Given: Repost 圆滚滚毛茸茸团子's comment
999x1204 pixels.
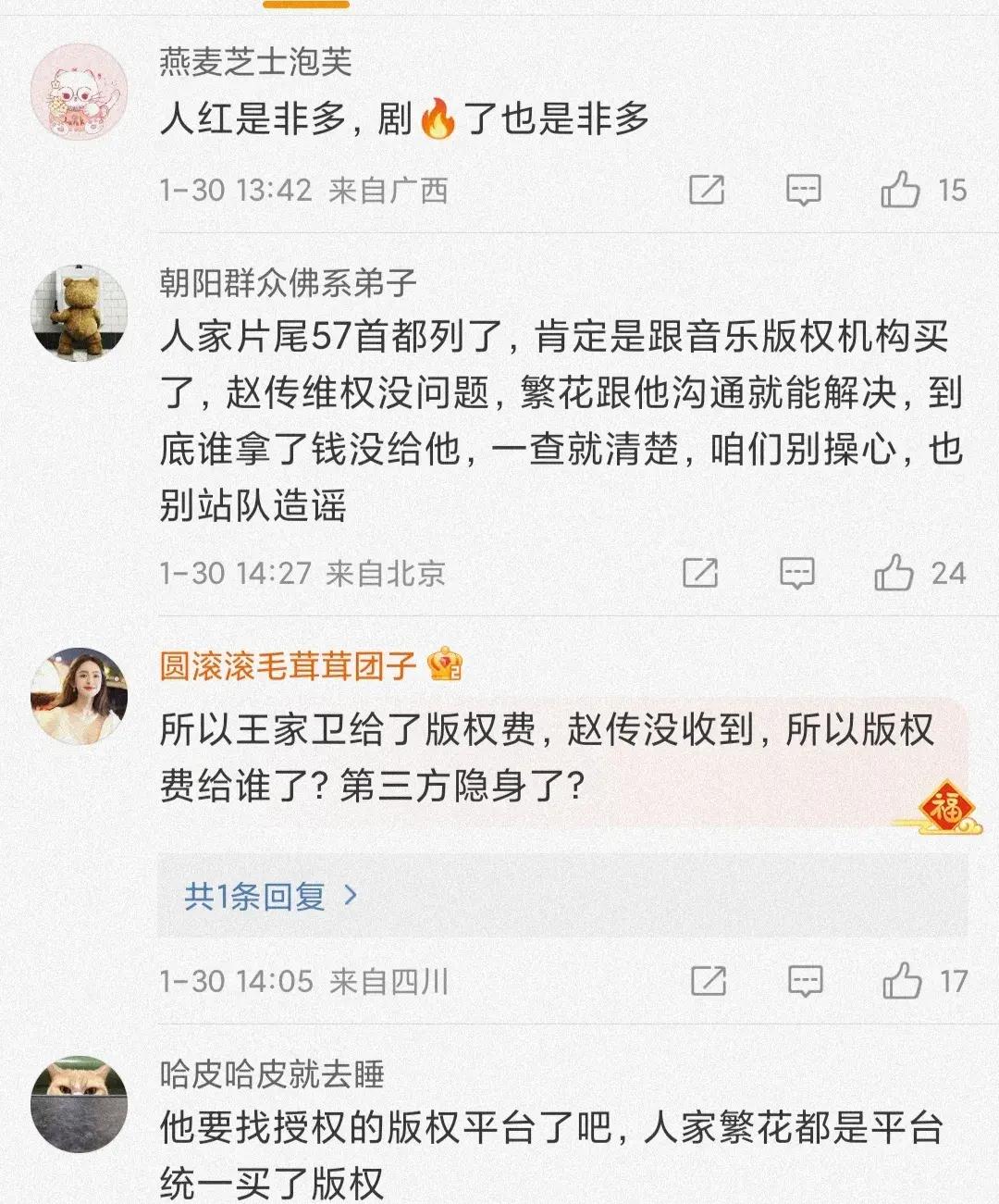Looking at the screenshot, I should tap(709, 981).
